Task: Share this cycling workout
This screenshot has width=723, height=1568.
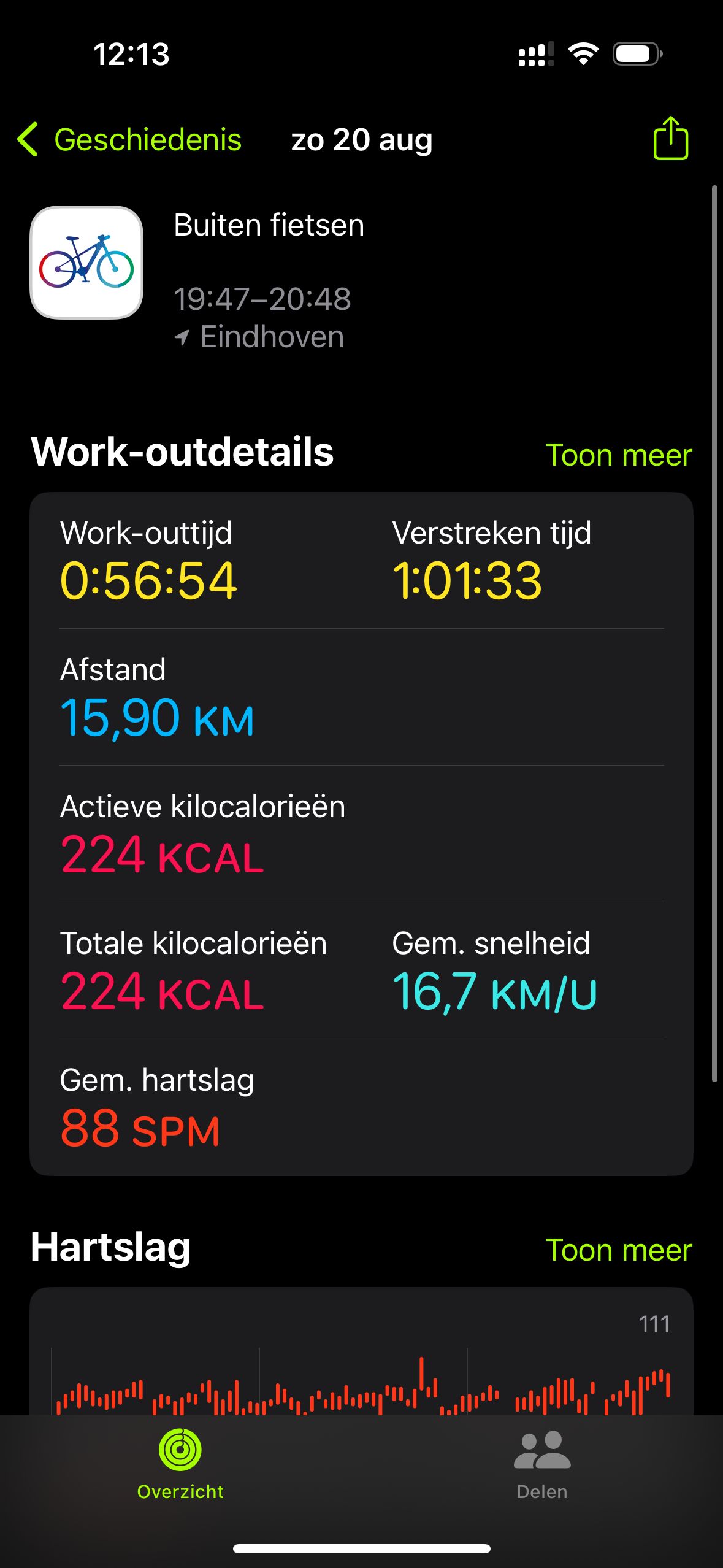Action: tap(670, 139)
